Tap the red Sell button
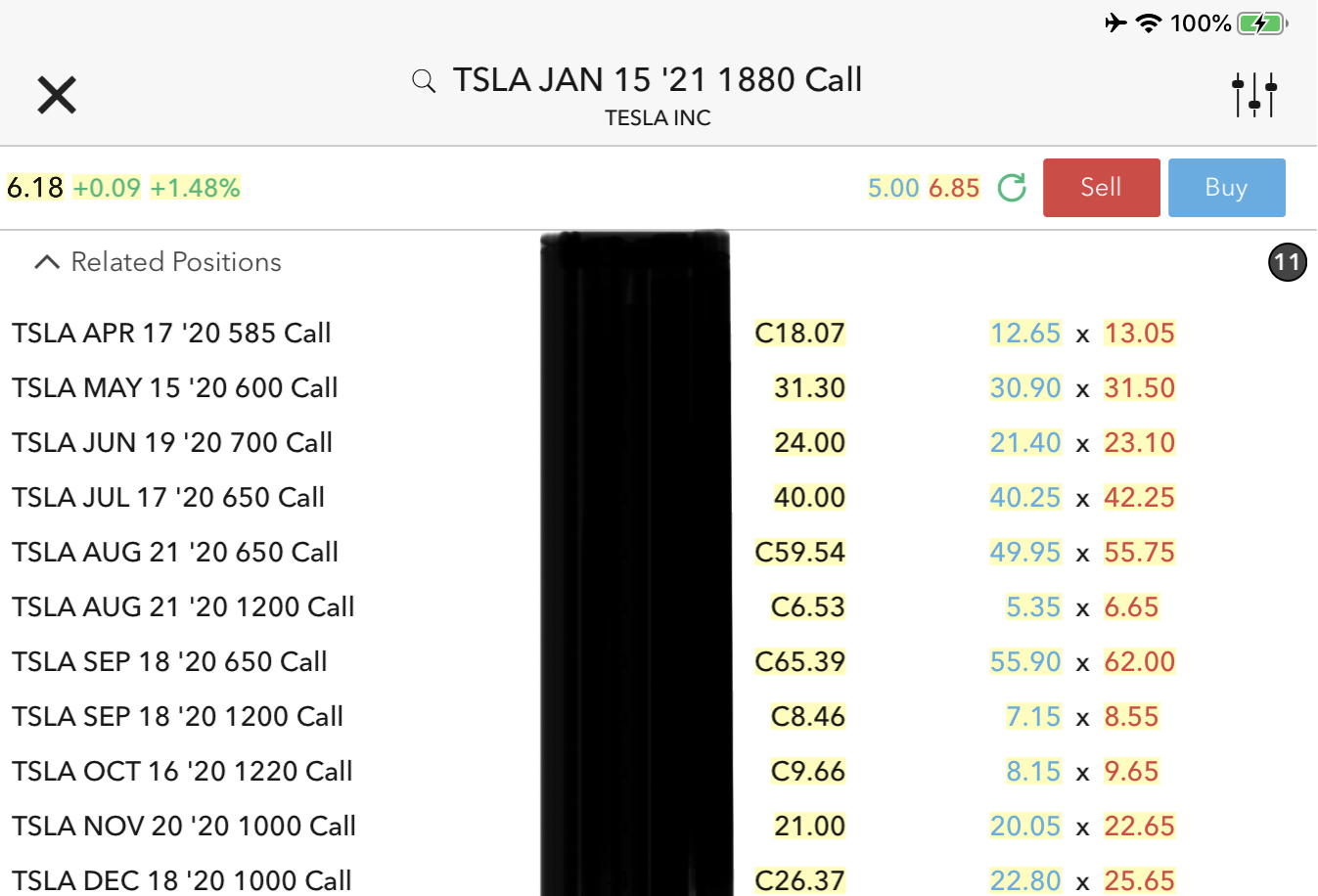1318x896 pixels. point(1101,187)
